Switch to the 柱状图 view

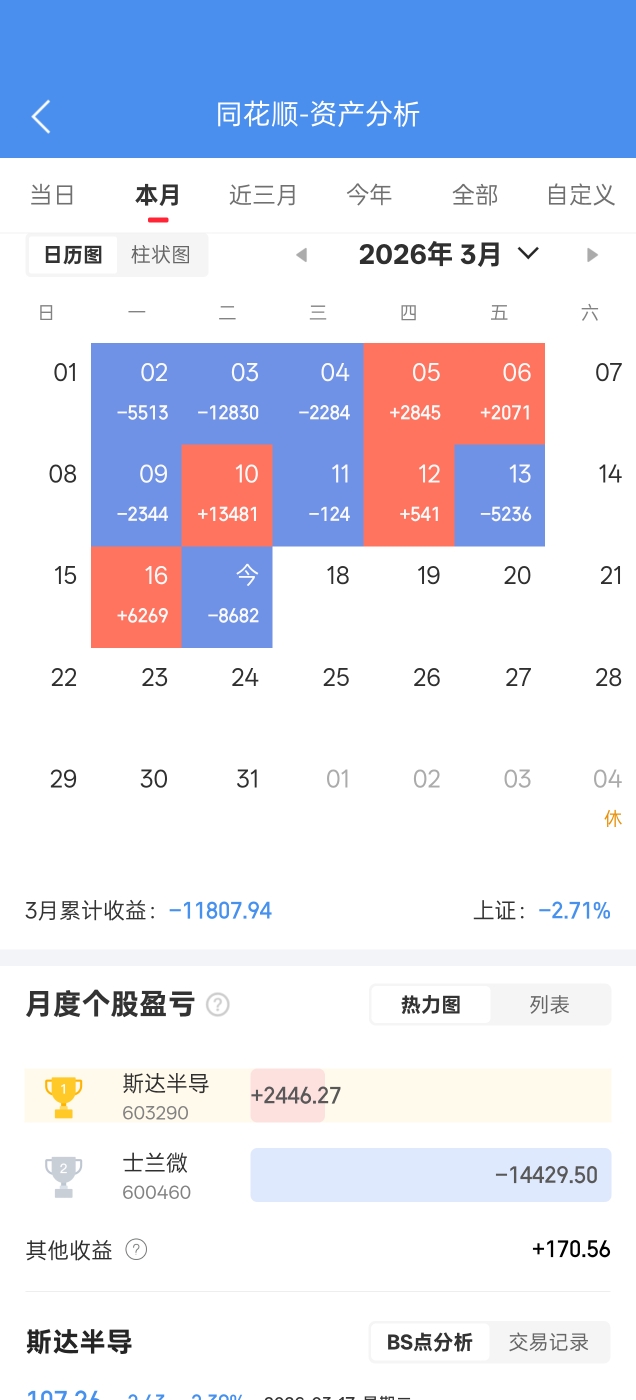click(x=161, y=255)
